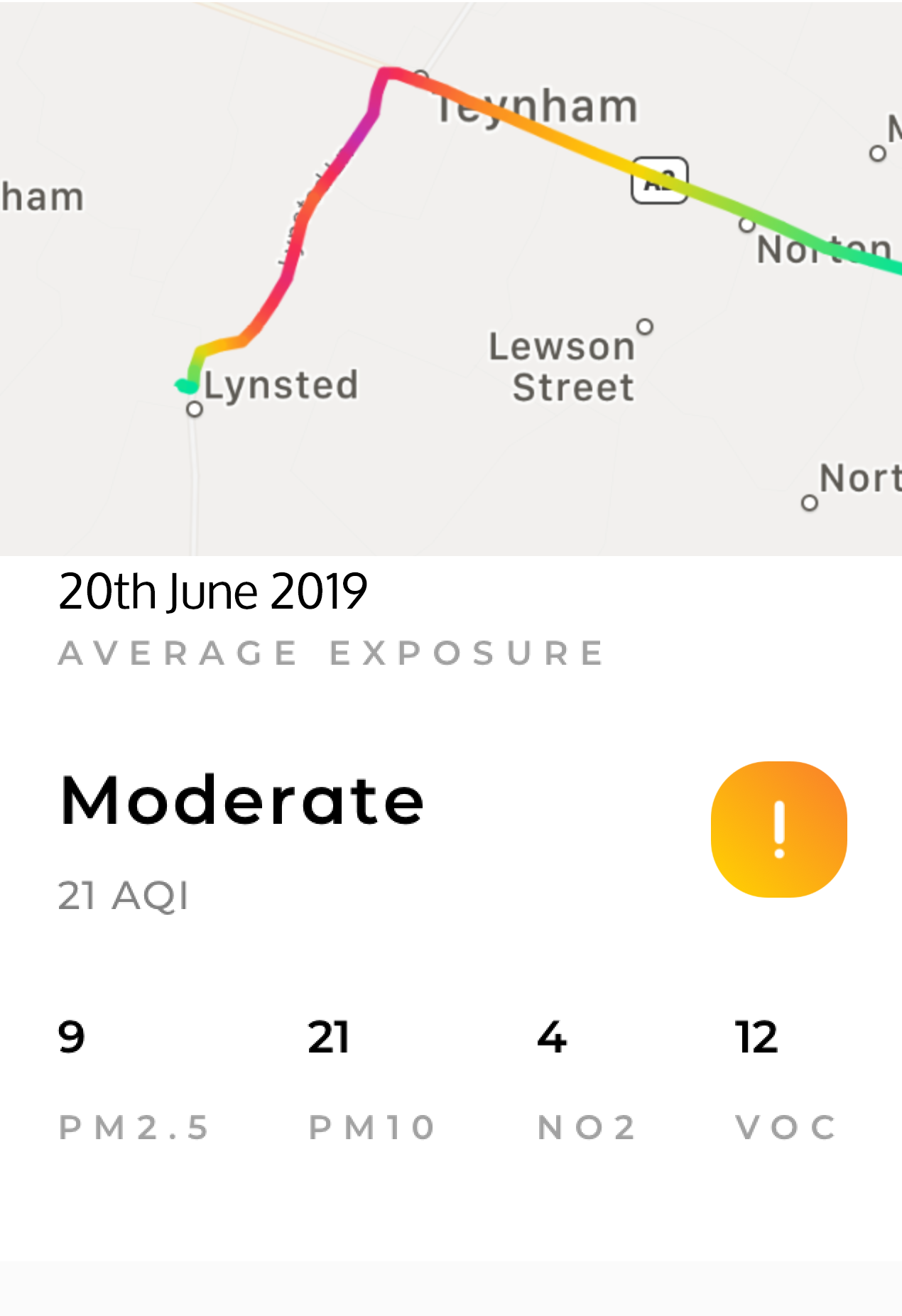The image size is (902, 1316).
Task: Open the route map view
Action: pyautogui.click(x=451, y=277)
